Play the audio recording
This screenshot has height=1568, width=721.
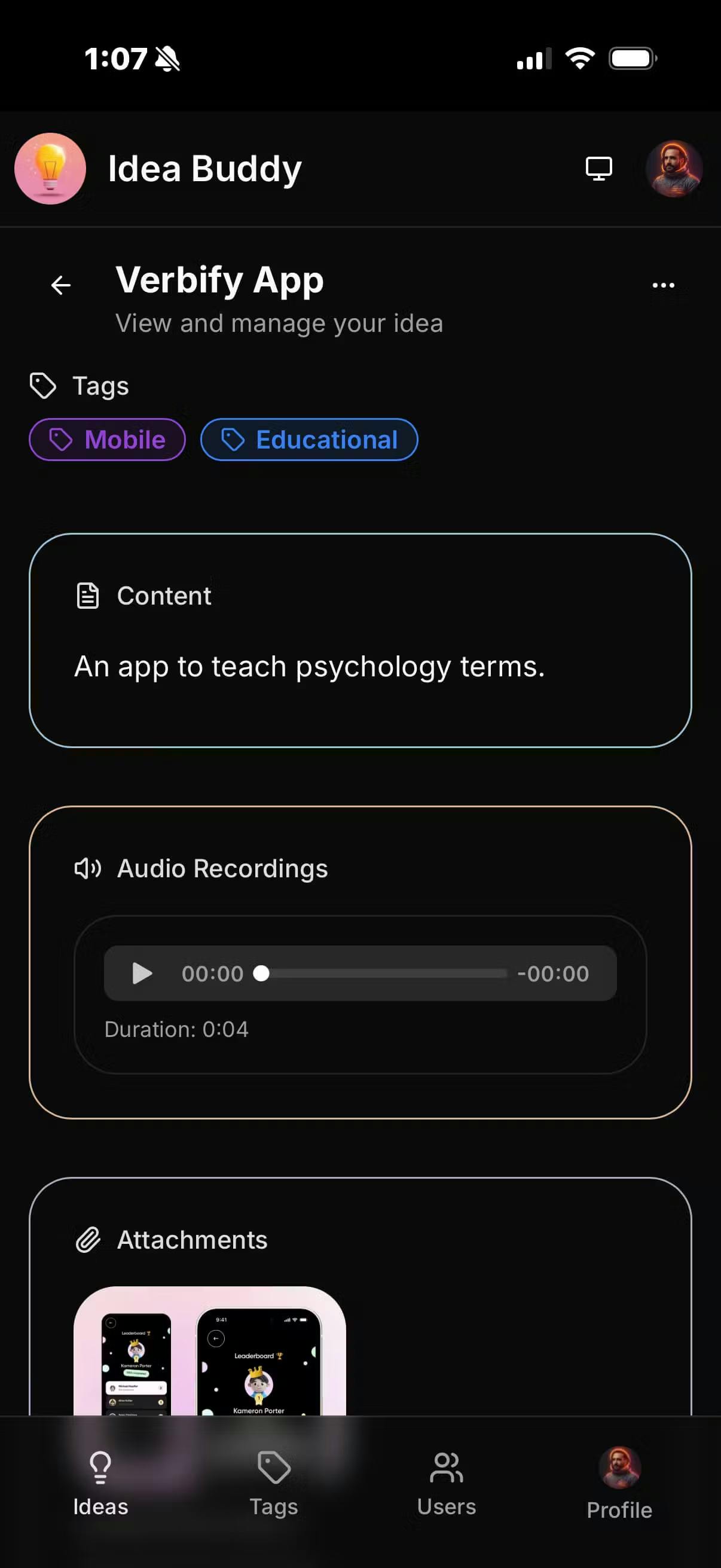pos(141,974)
